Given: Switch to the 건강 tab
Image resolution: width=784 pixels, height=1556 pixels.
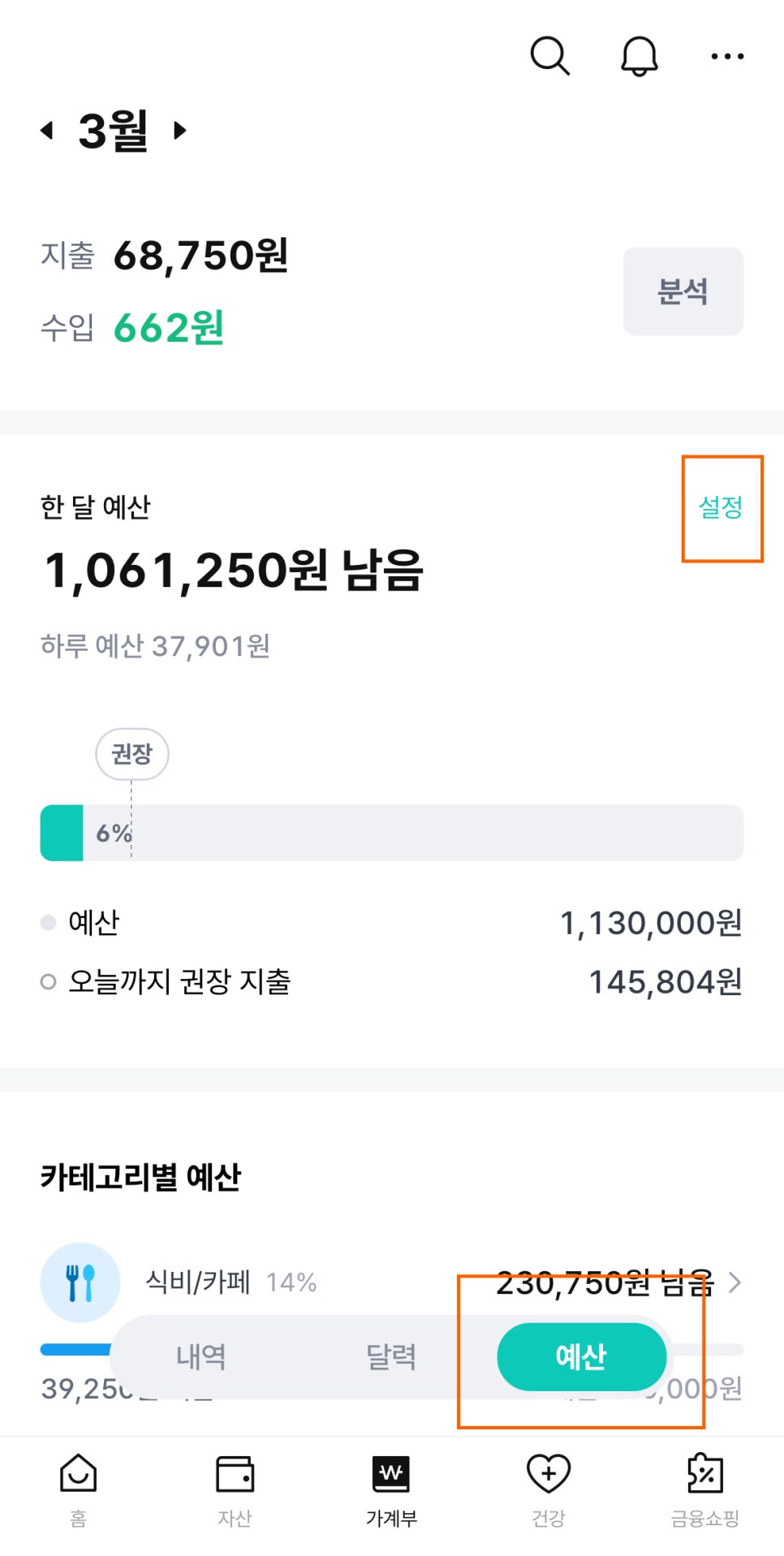Looking at the screenshot, I should coord(549,1490).
